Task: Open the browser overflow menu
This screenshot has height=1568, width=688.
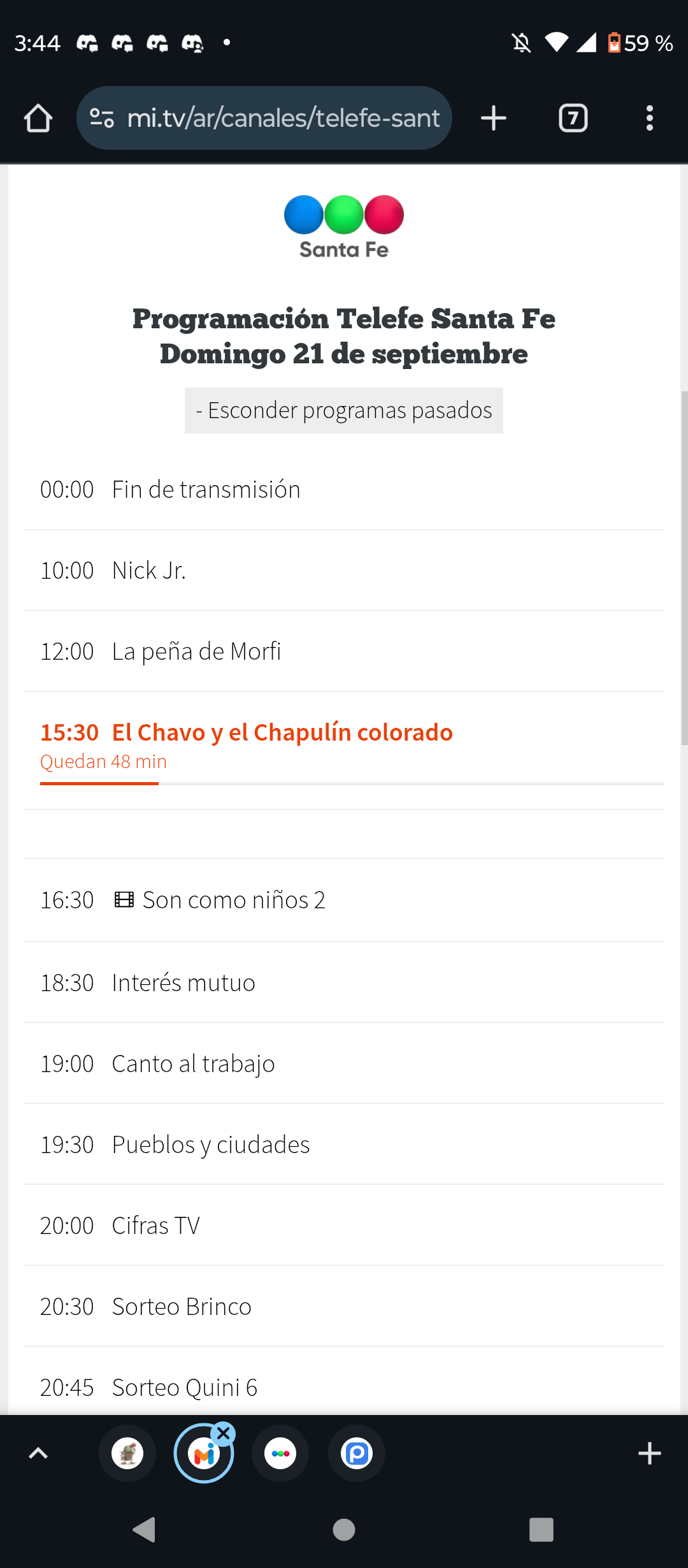Action: coord(649,119)
